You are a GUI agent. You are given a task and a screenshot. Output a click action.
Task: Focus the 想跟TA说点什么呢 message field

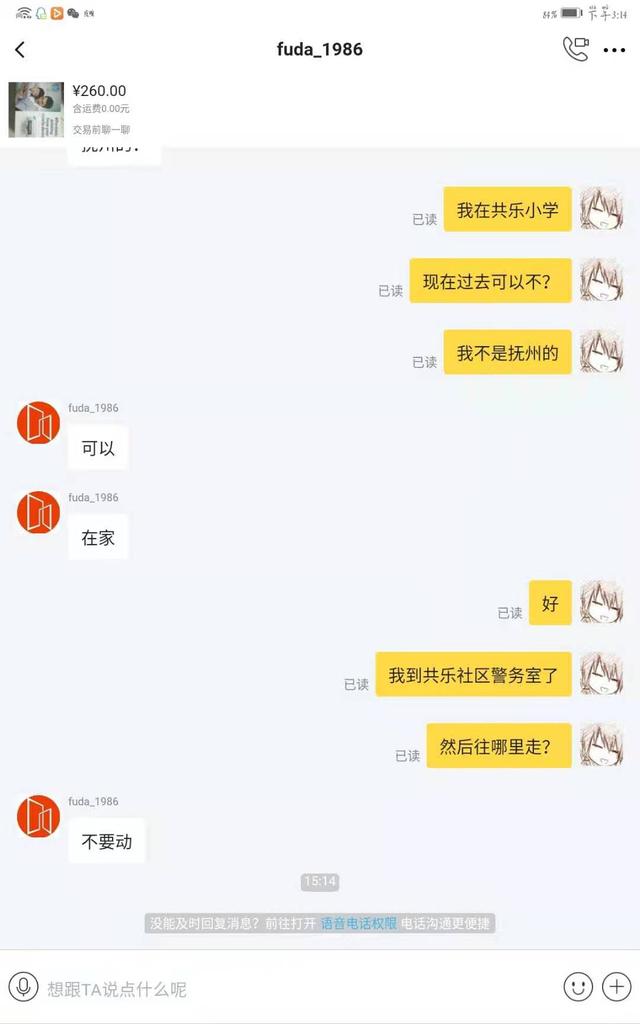[290, 989]
